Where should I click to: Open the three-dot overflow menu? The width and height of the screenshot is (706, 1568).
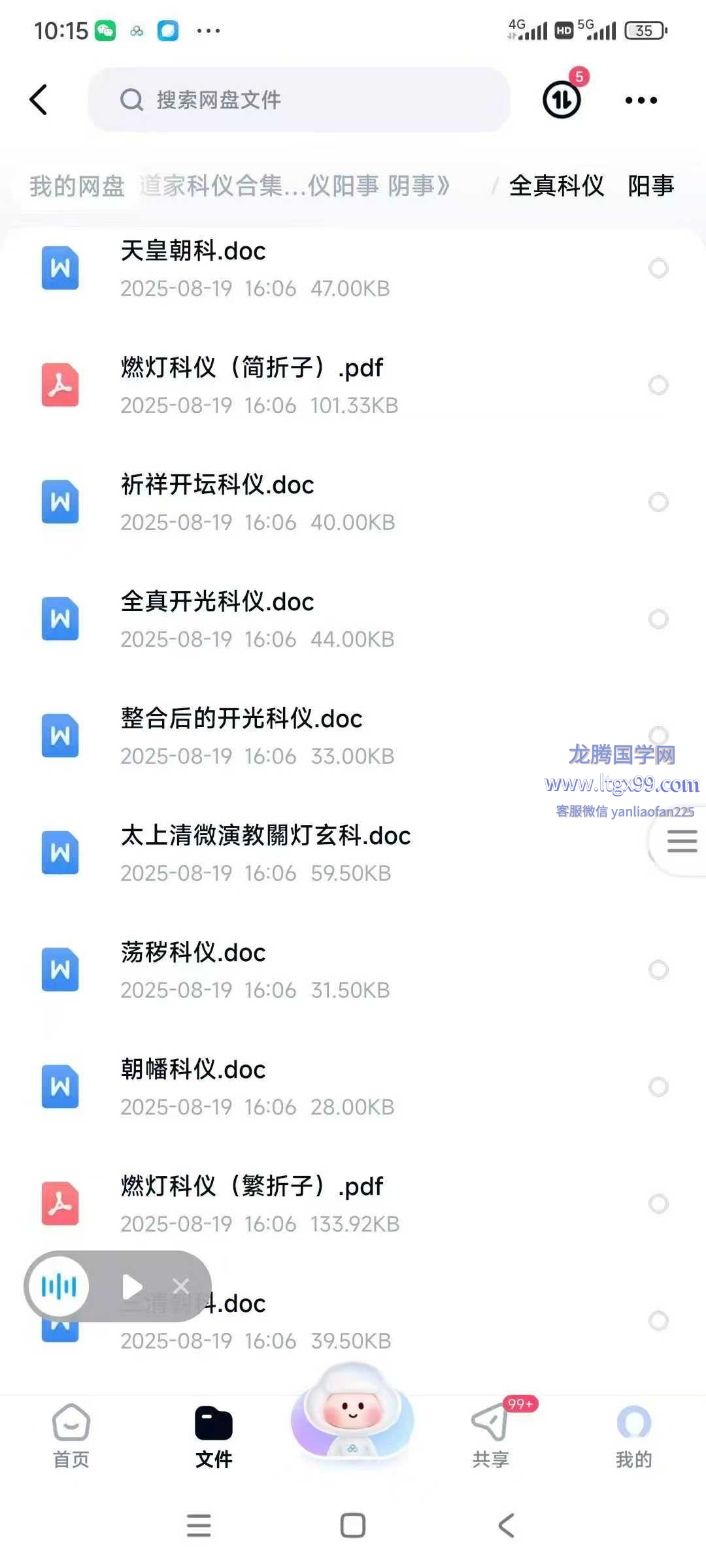641,100
